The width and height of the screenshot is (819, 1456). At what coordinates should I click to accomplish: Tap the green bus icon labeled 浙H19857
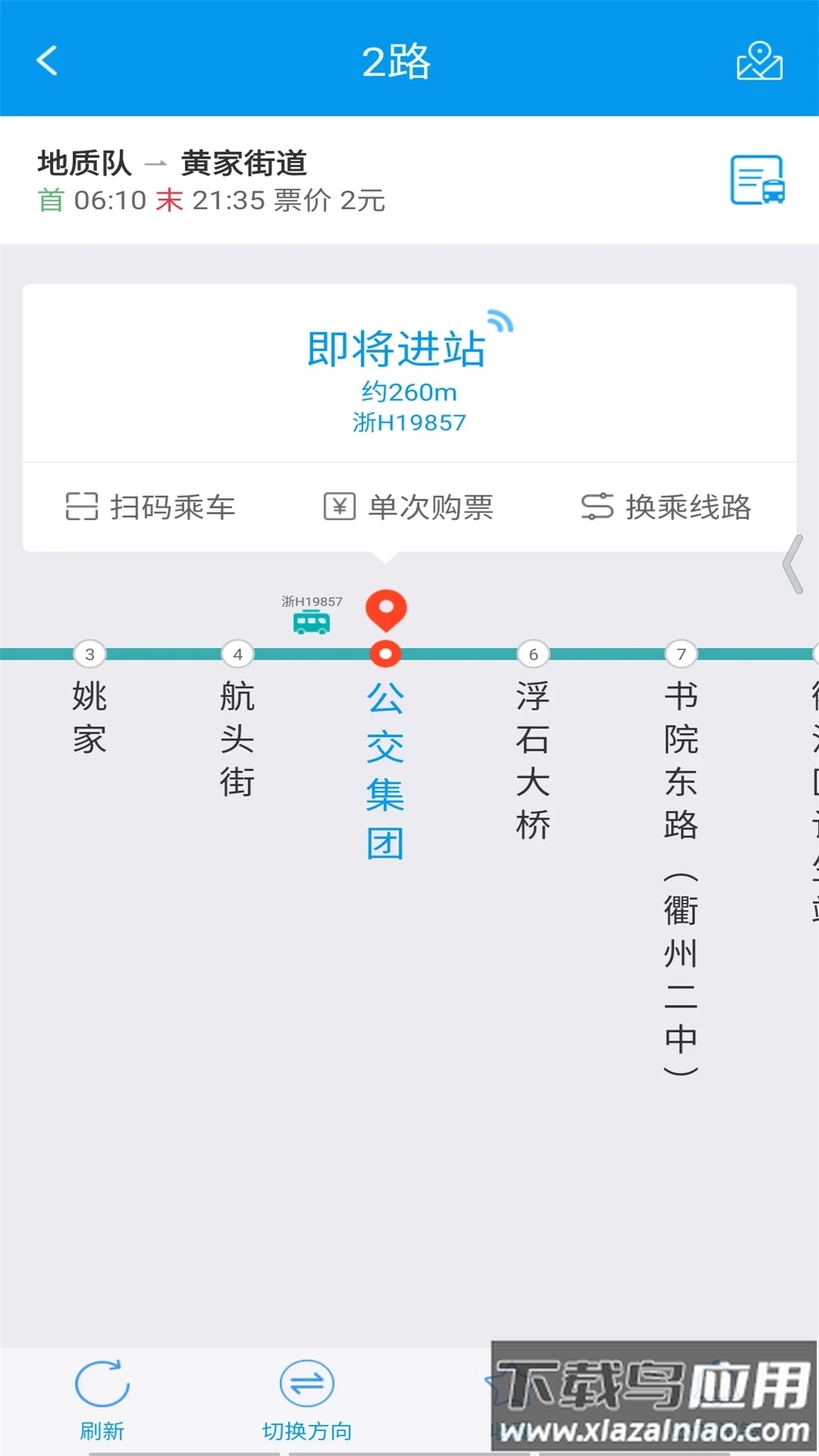(311, 623)
